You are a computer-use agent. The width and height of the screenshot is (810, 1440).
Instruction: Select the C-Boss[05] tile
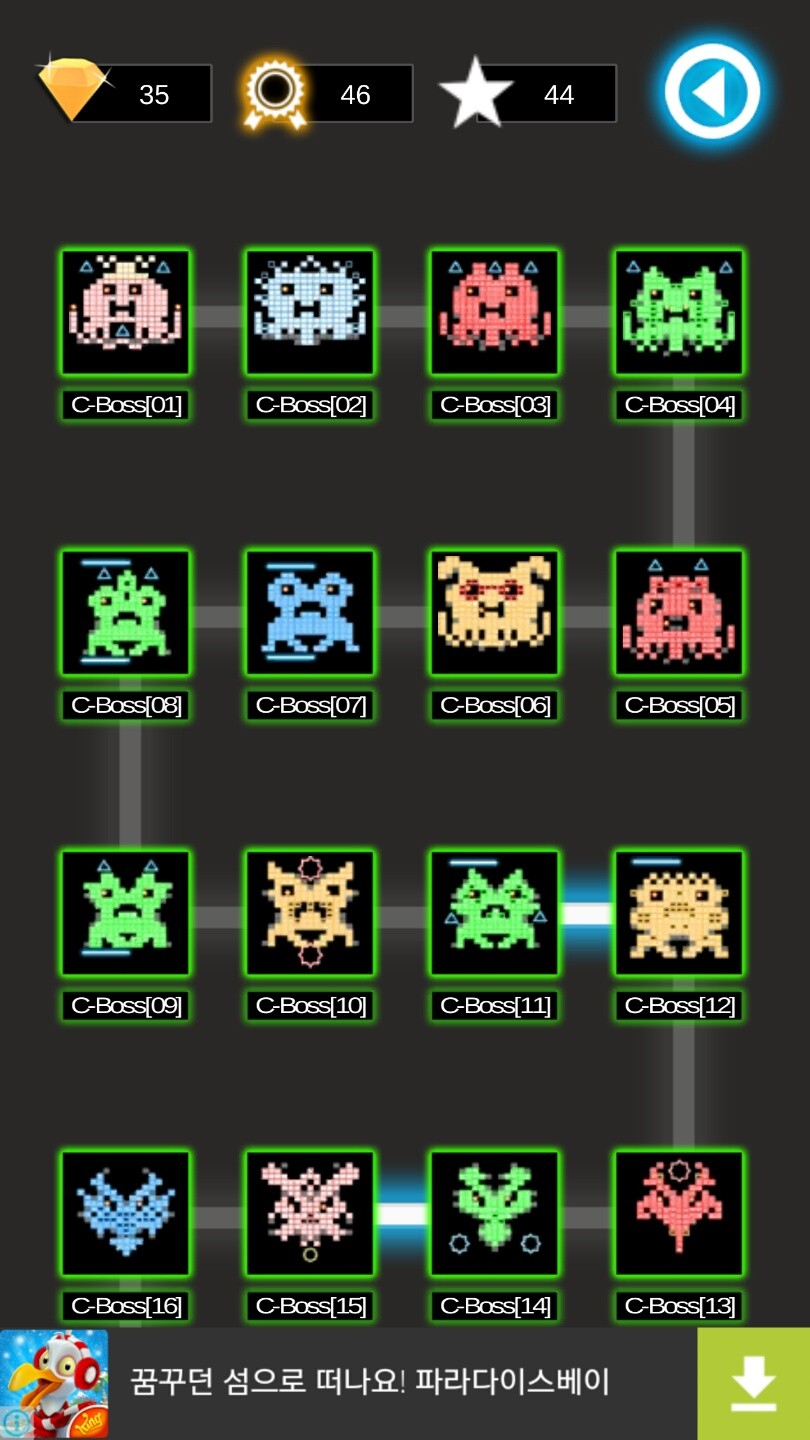[679, 612]
